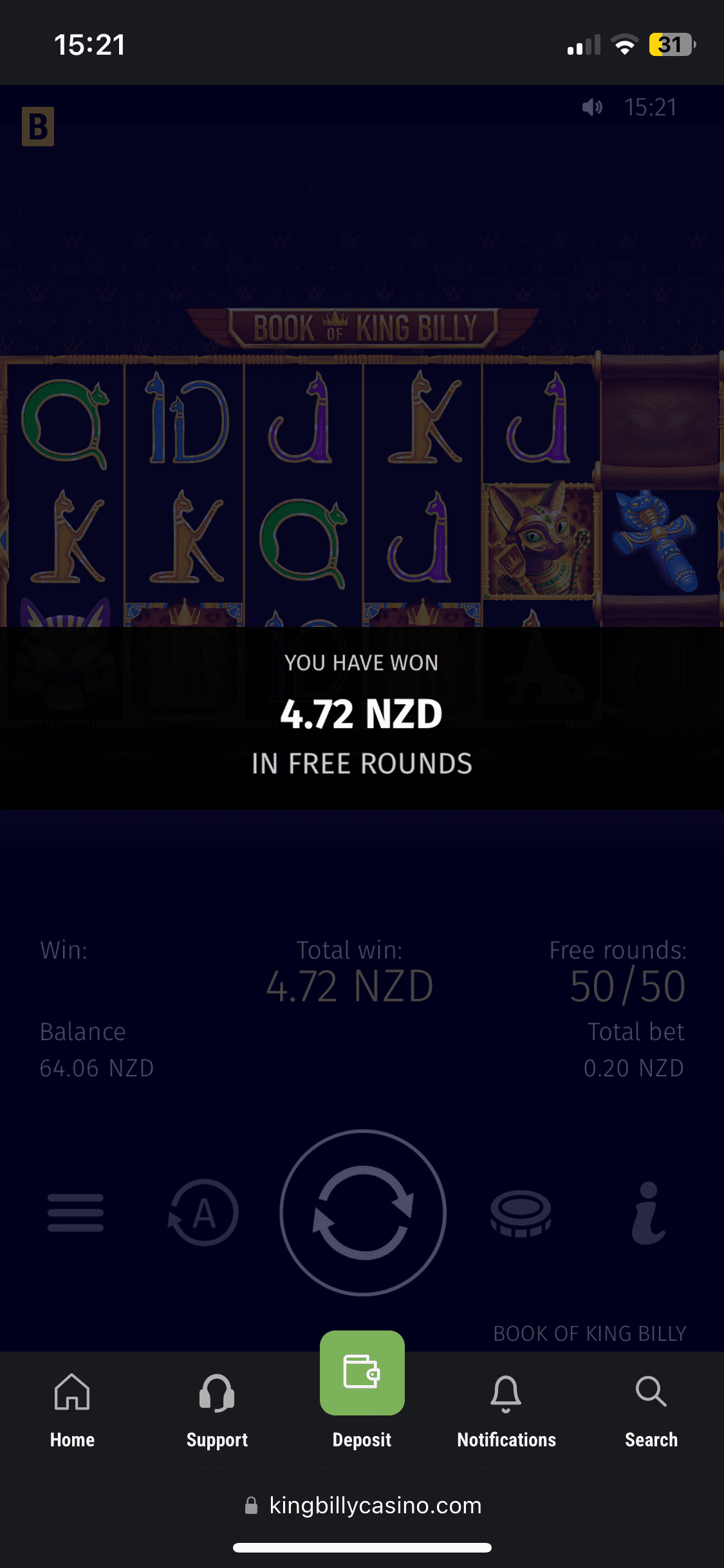The height and width of the screenshot is (1568, 724).
Task: Spin the reels with the round button
Action: click(x=363, y=1213)
